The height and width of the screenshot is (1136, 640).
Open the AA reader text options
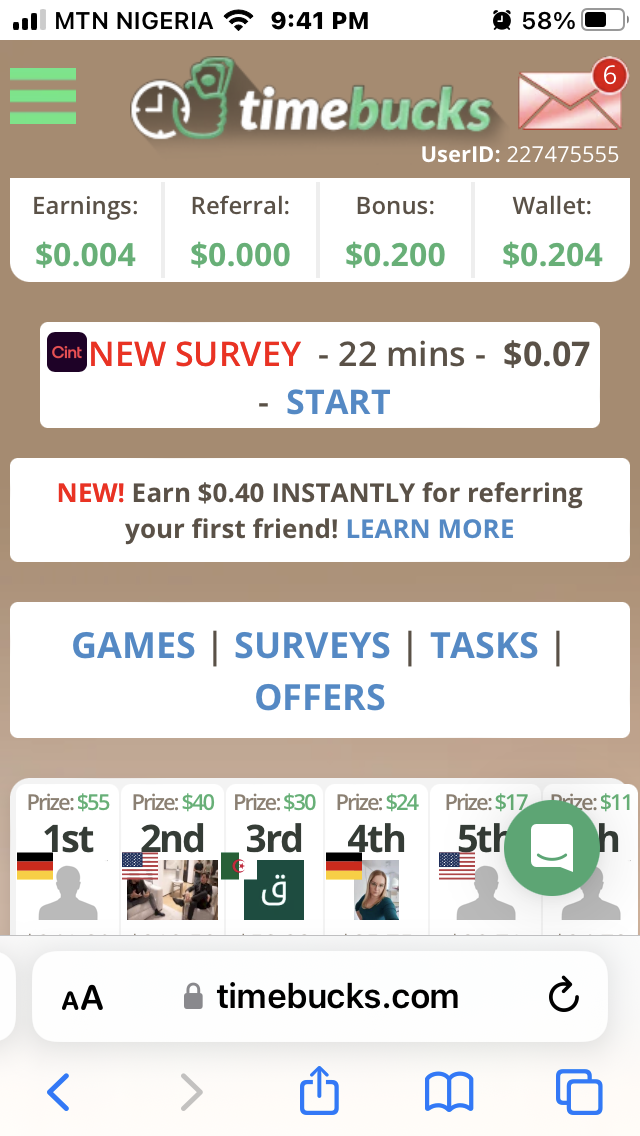click(82, 998)
